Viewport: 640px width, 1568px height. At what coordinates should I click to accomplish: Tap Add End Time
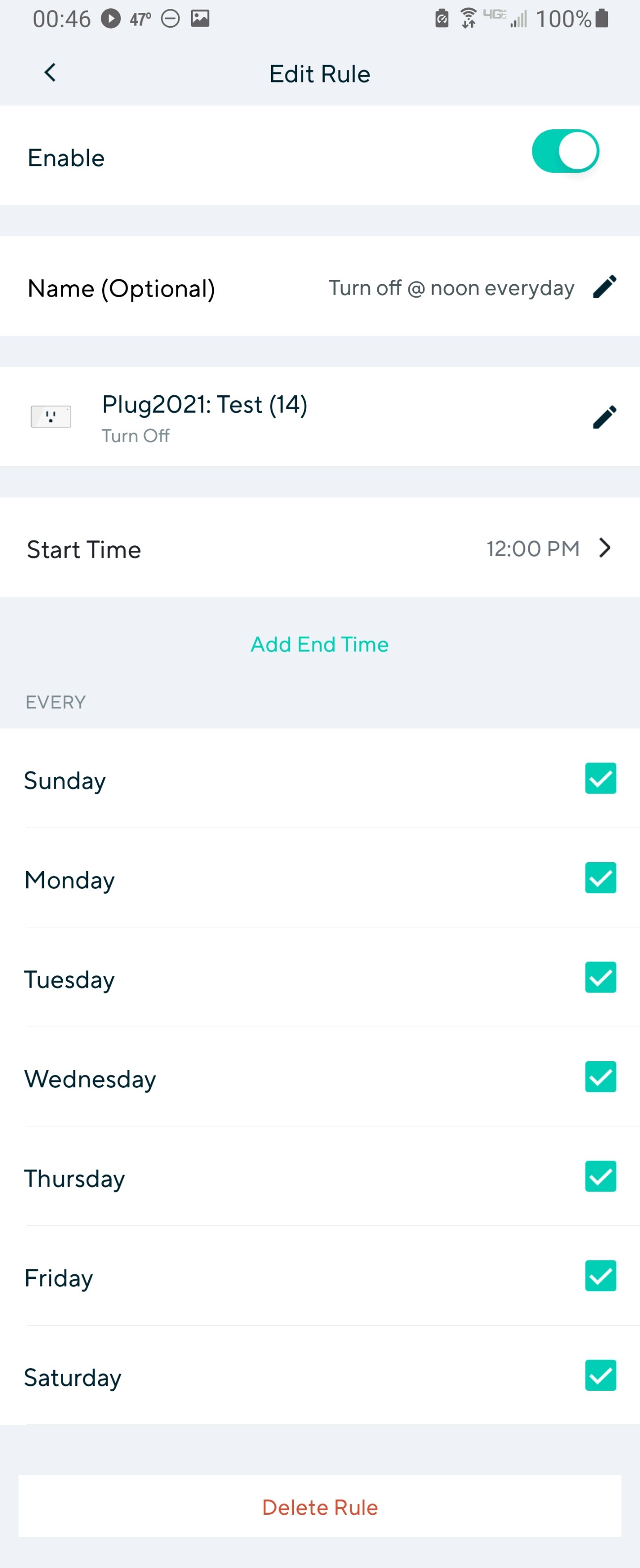320,644
